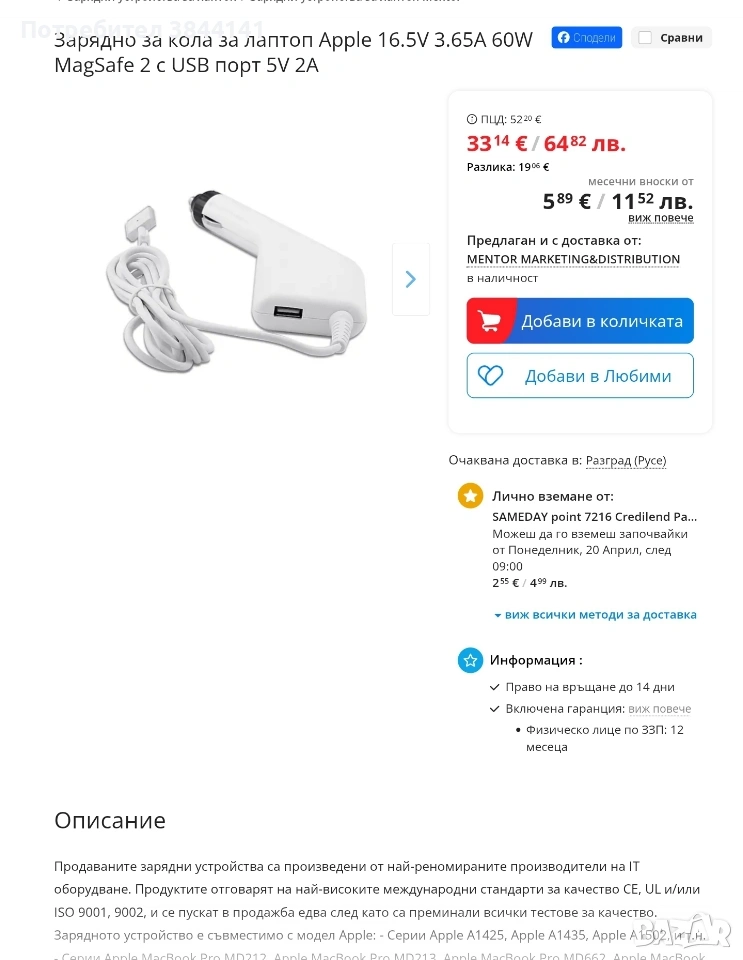Open seller MENTOR MARKETING&DISTRIBUTION link
Viewport: 743px width, 960px height.
[x=573, y=259]
